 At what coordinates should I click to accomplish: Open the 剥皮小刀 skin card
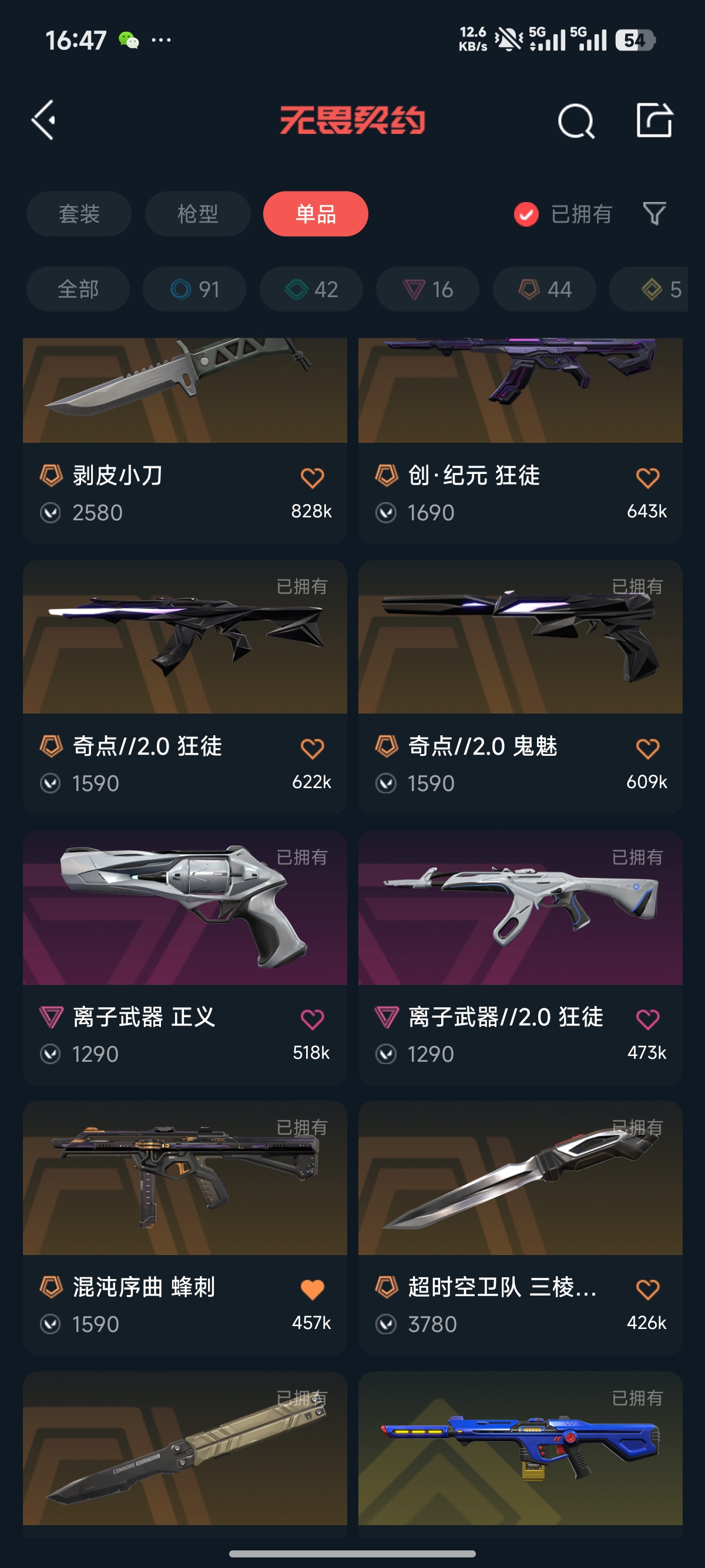click(x=185, y=440)
